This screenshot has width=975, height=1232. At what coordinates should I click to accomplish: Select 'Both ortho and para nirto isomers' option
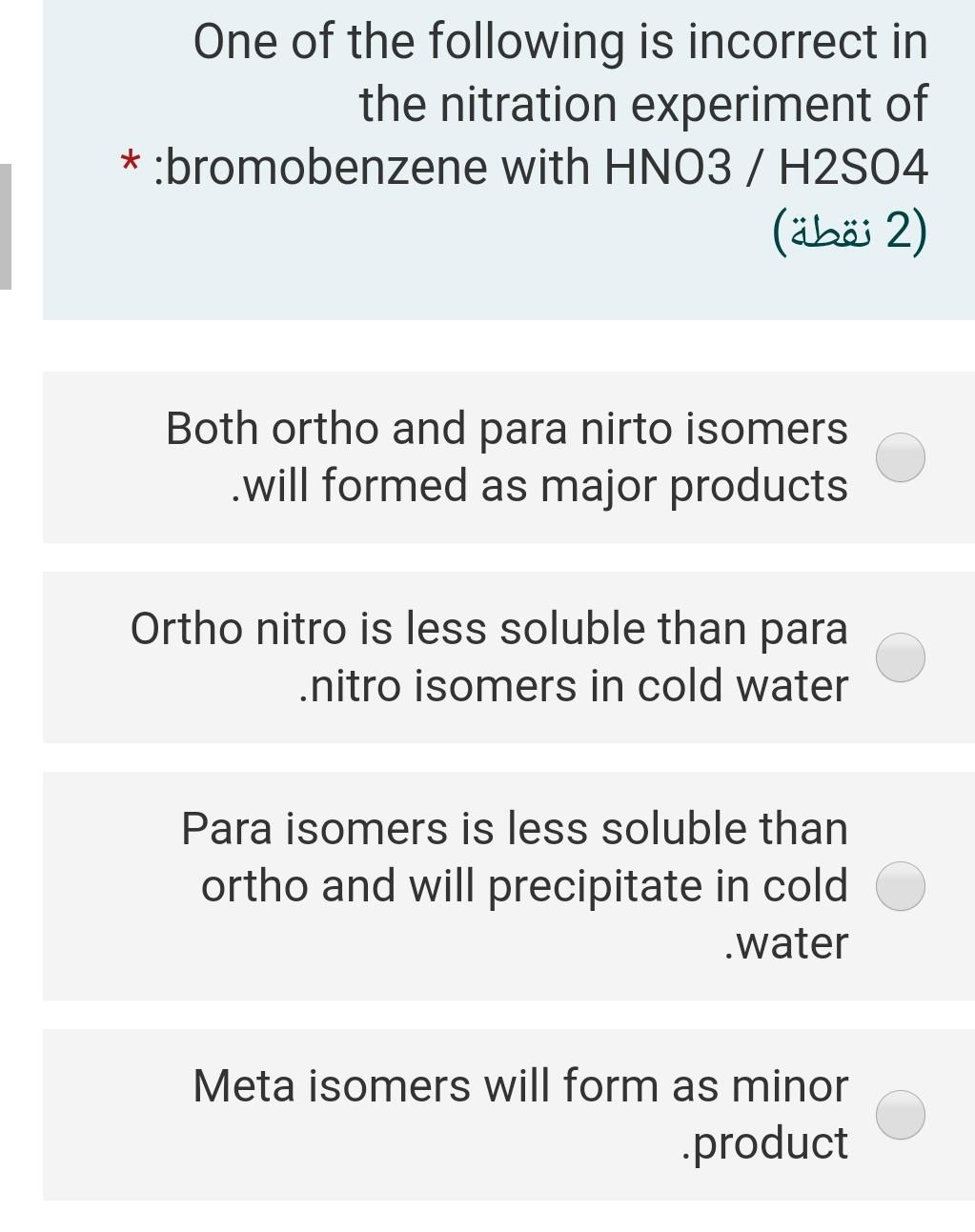(x=900, y=457)
